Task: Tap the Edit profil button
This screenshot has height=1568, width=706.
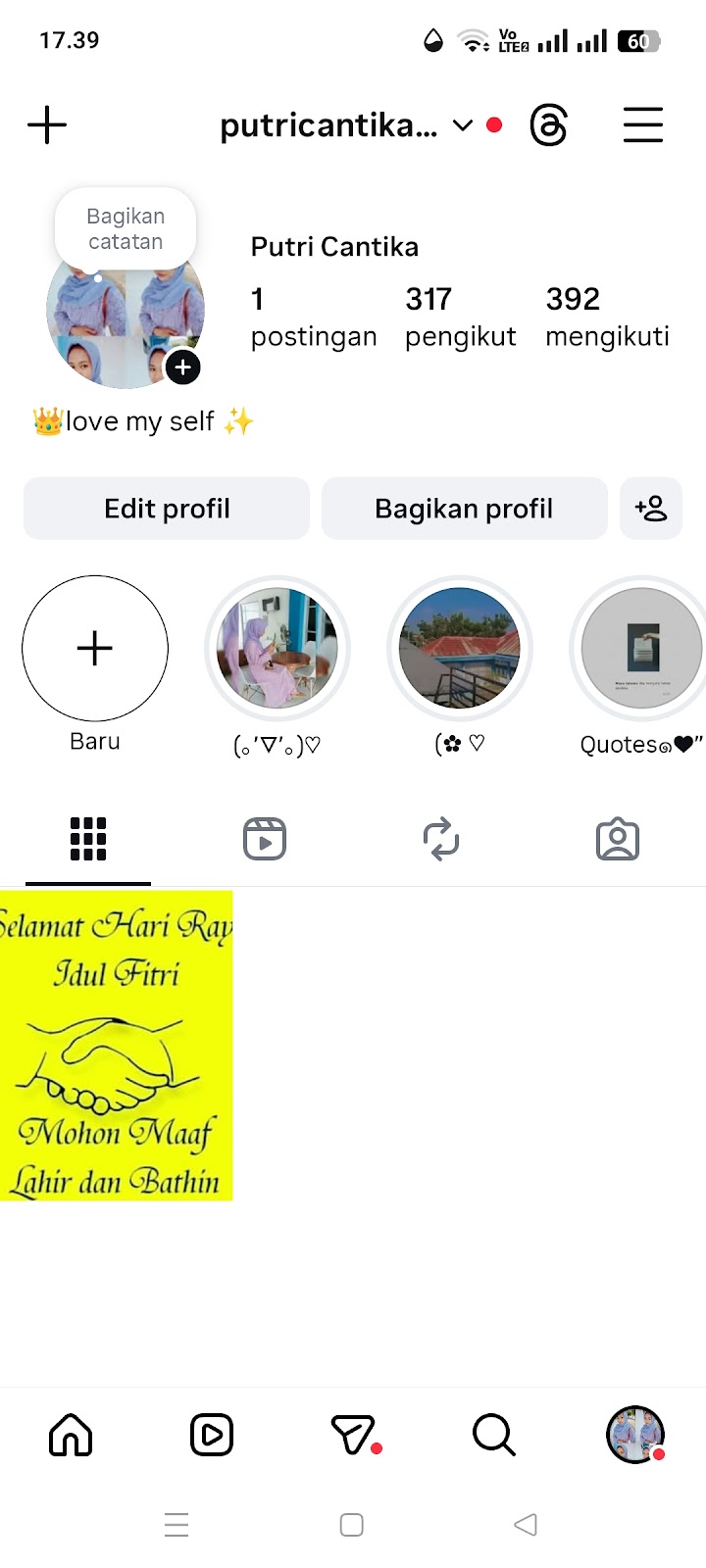Action: tap(167, 509)
